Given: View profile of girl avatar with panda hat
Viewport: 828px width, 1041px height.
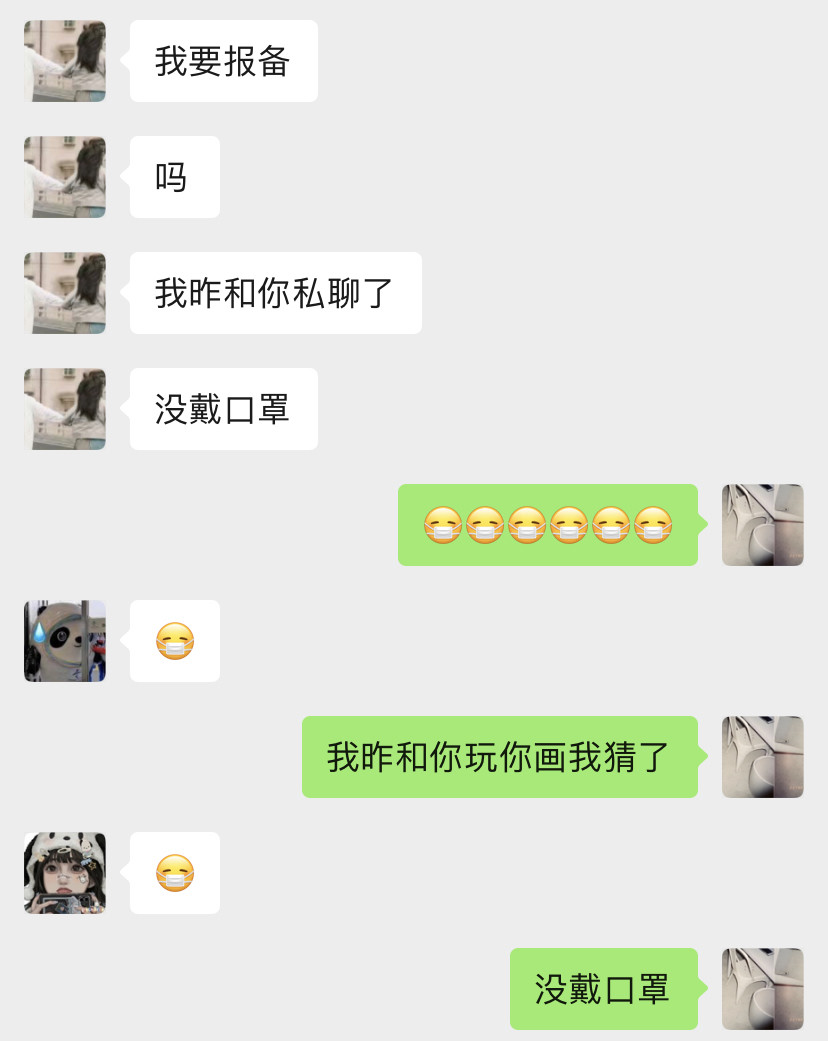Looking at the screenshot, I should pyautogui.click(x=65, y=873).
